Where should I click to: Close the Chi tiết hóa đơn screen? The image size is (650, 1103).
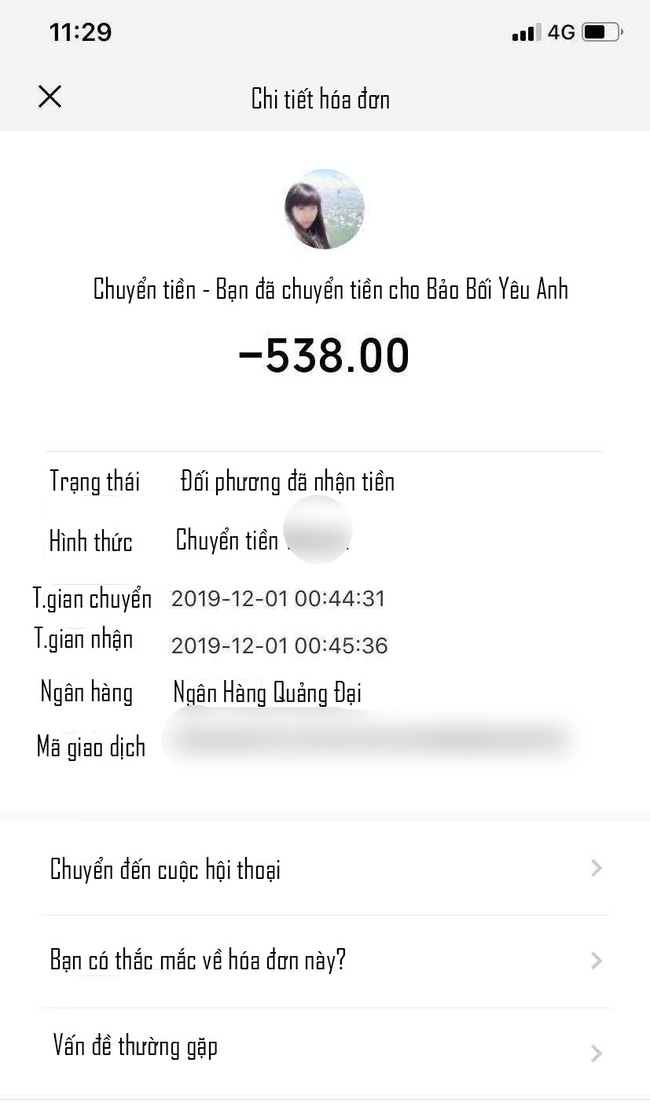[49, 96]
